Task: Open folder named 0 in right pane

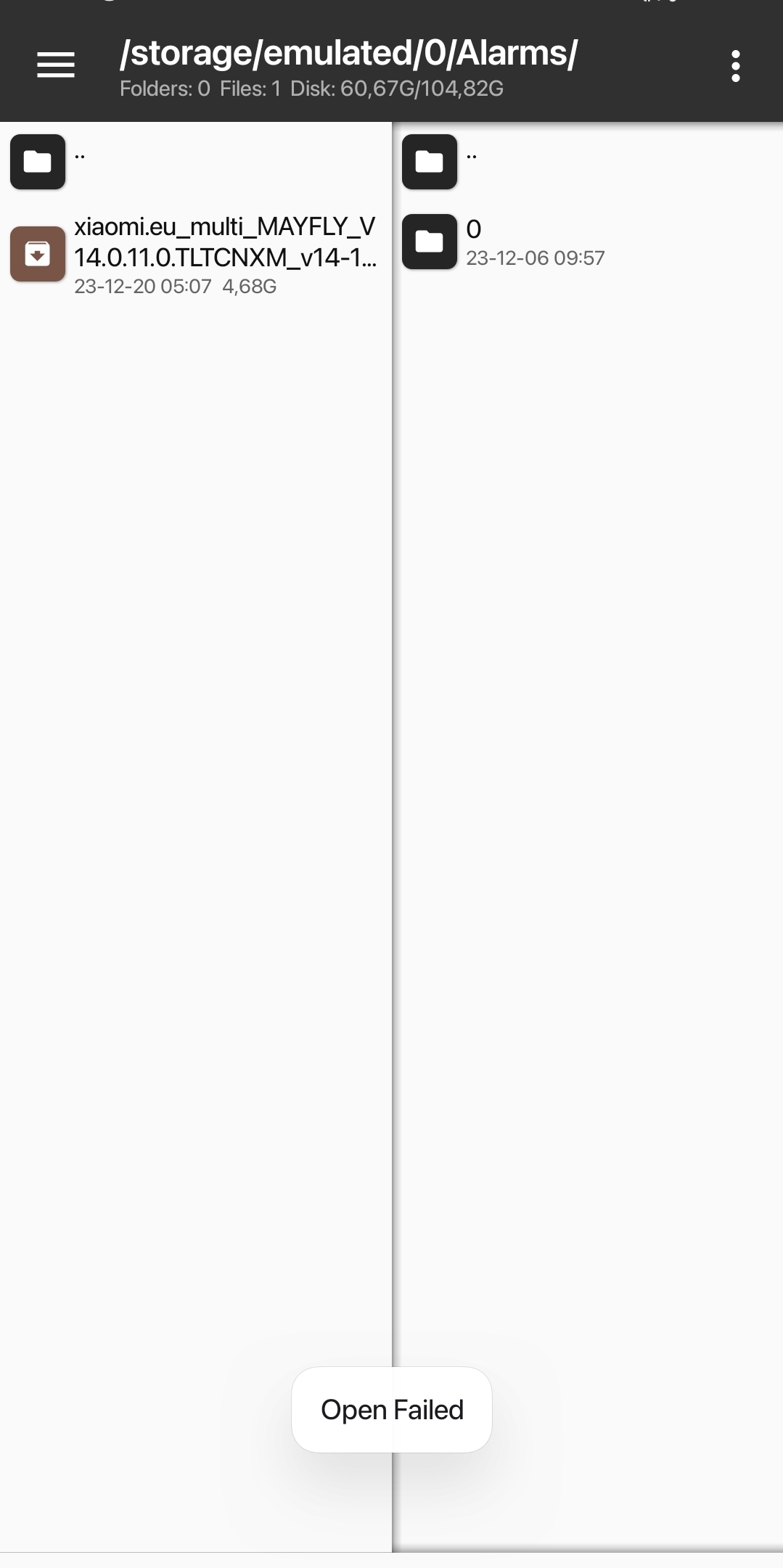Action: (588, 242)
